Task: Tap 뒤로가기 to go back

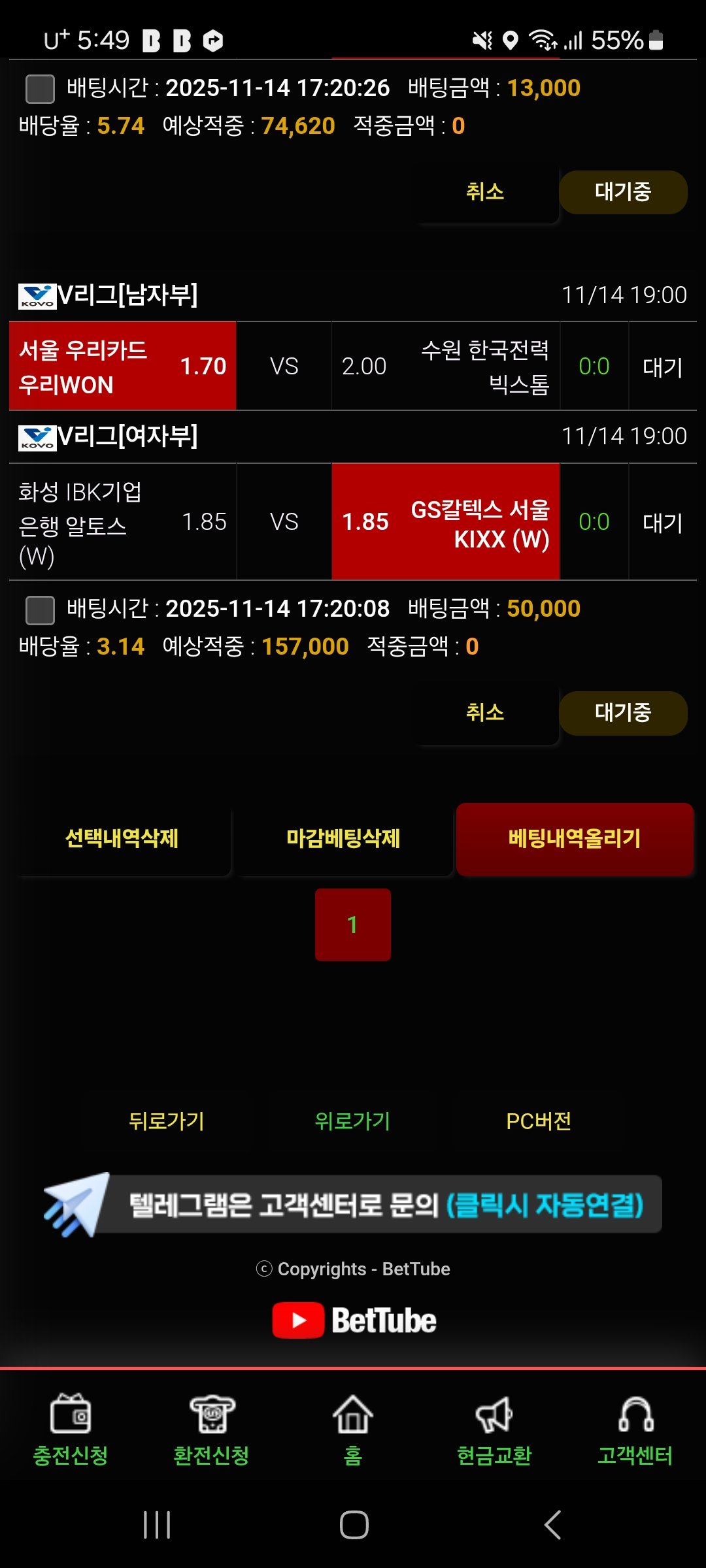Action: coord(167,1121)
